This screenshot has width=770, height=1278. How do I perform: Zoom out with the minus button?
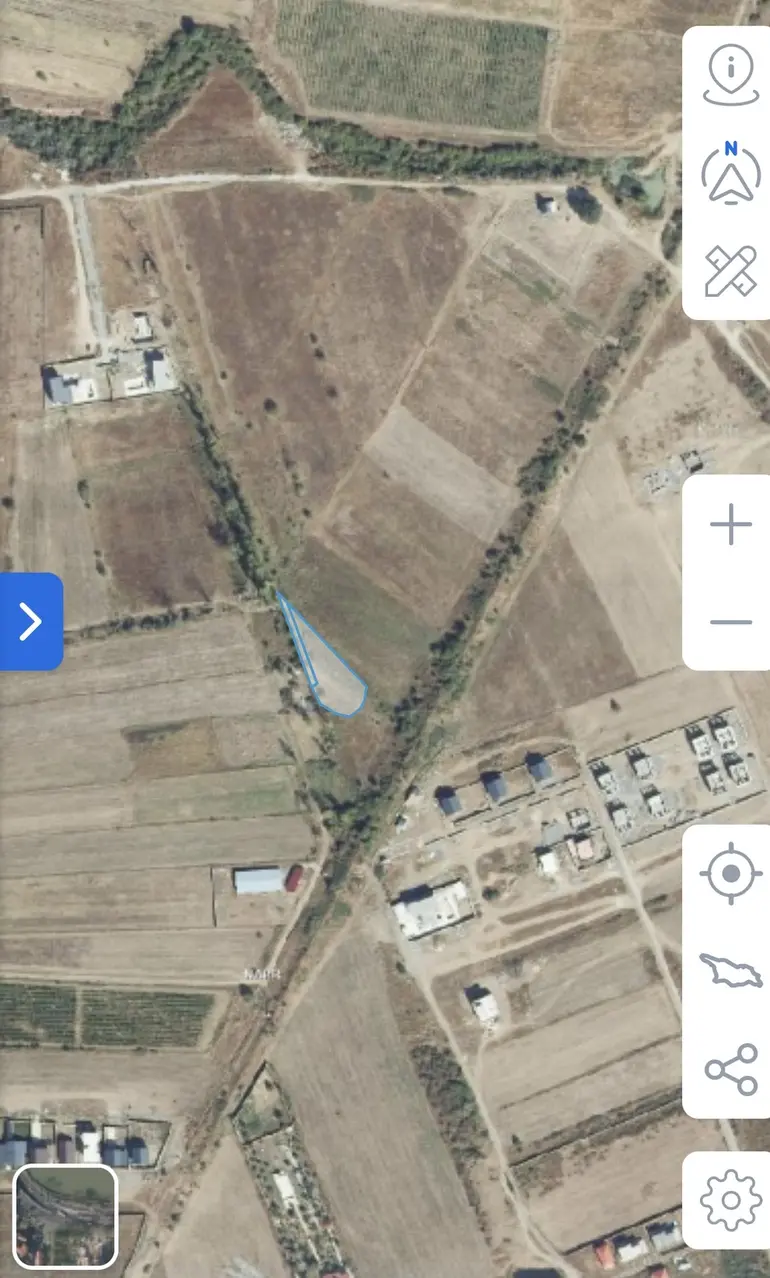click(x=731, y=622)
